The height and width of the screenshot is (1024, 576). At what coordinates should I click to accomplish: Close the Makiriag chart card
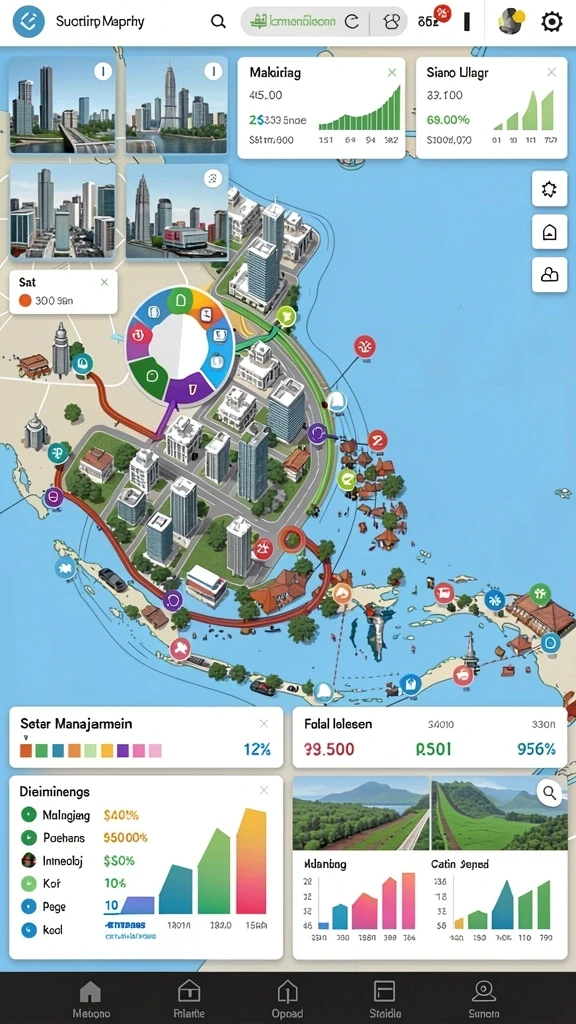click(392, 72)
